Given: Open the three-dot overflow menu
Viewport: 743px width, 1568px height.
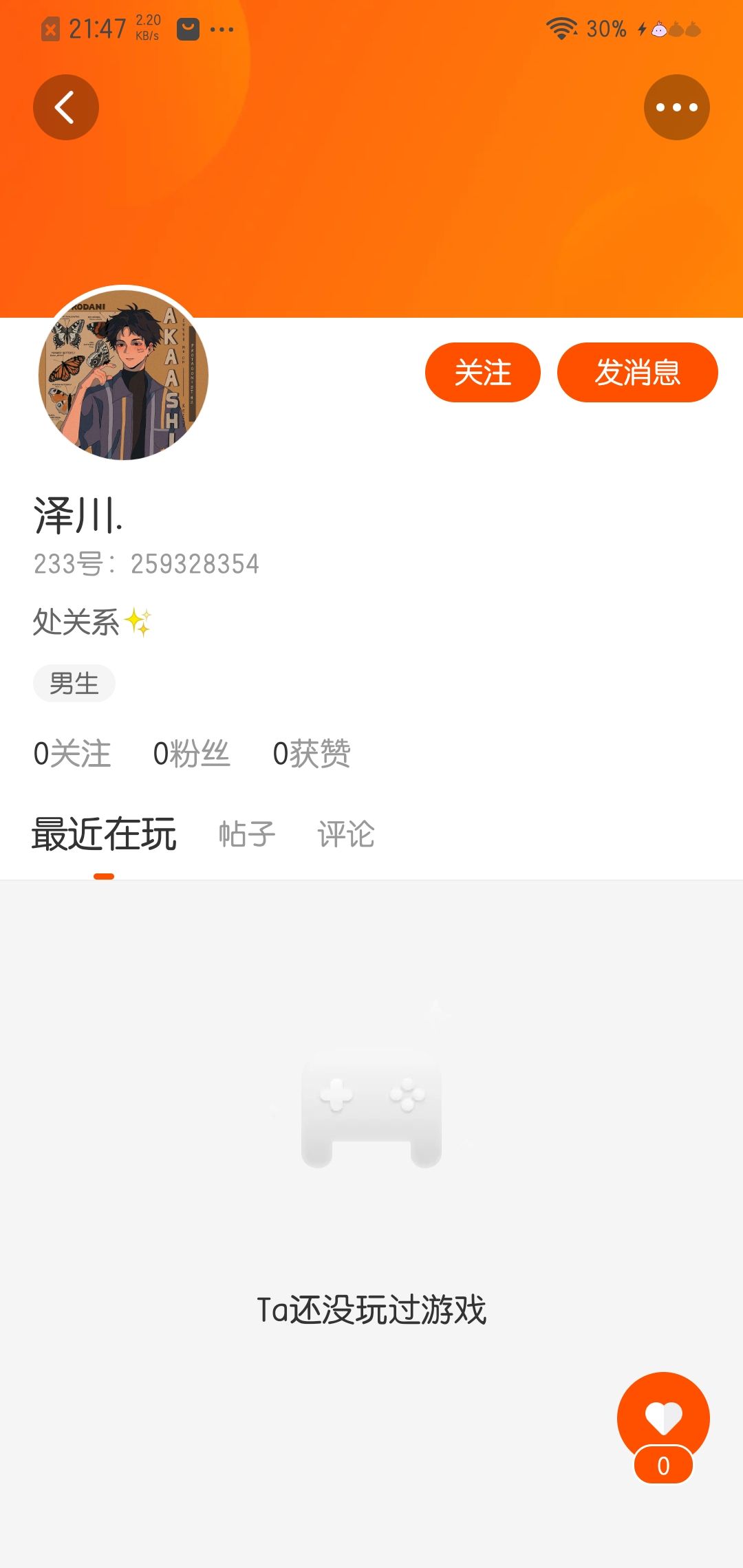Looking at the screenshot, I should tap(676, 107).
